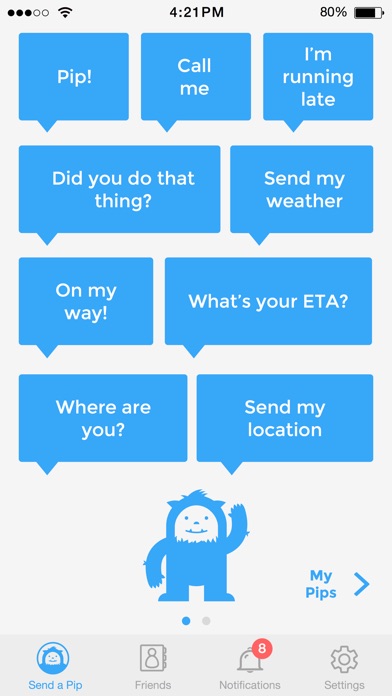Select the Send a Pip tab

[55, 666]
